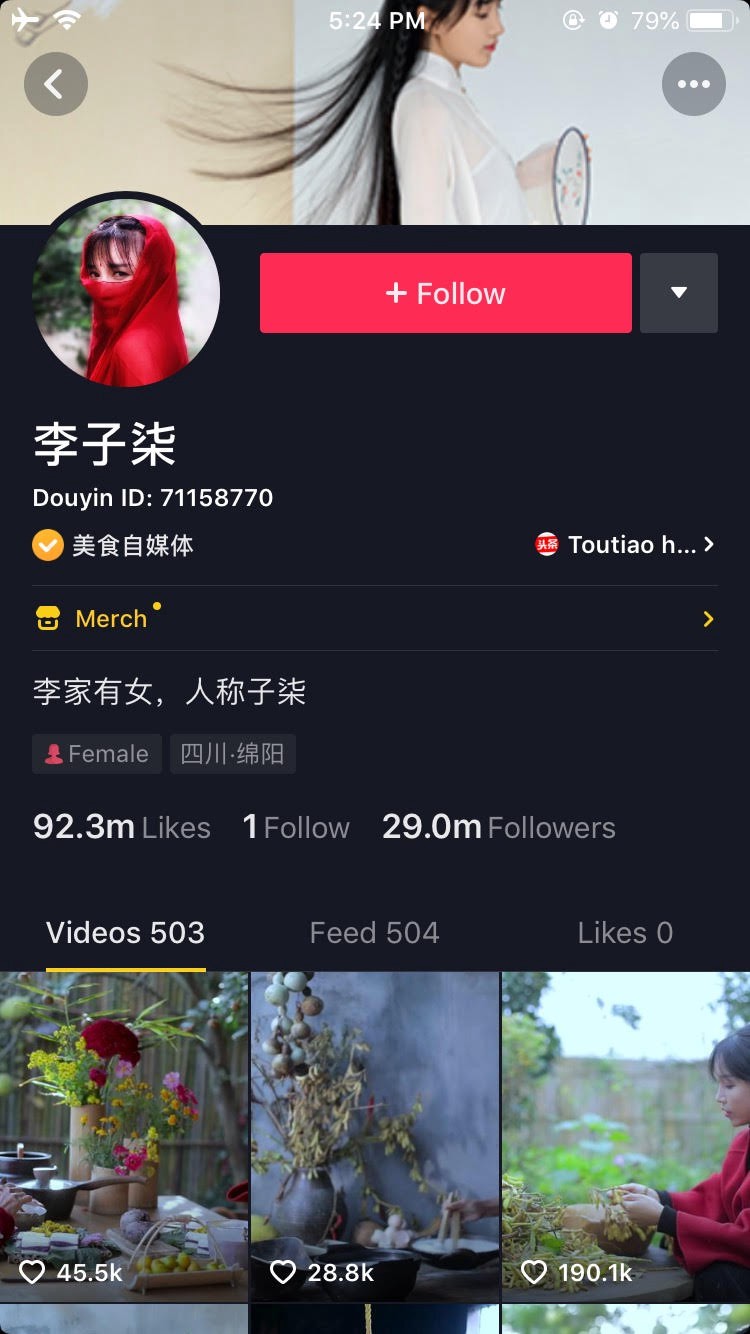This screenshot has width=750, height=1334.
Task: View the 1 Follow list
Action: (296, 827)
